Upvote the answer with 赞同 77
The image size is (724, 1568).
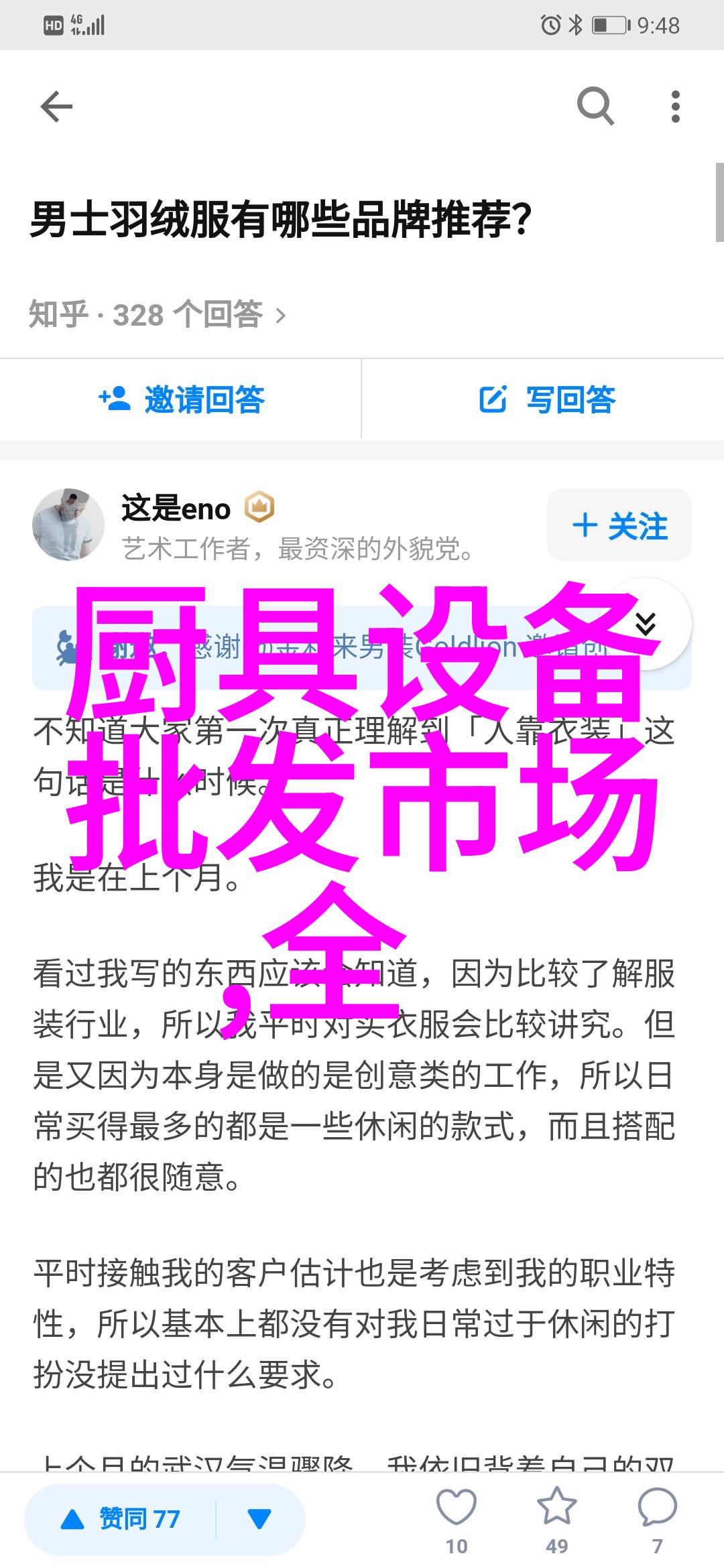pyautogui.click(x=121, y=1518)
